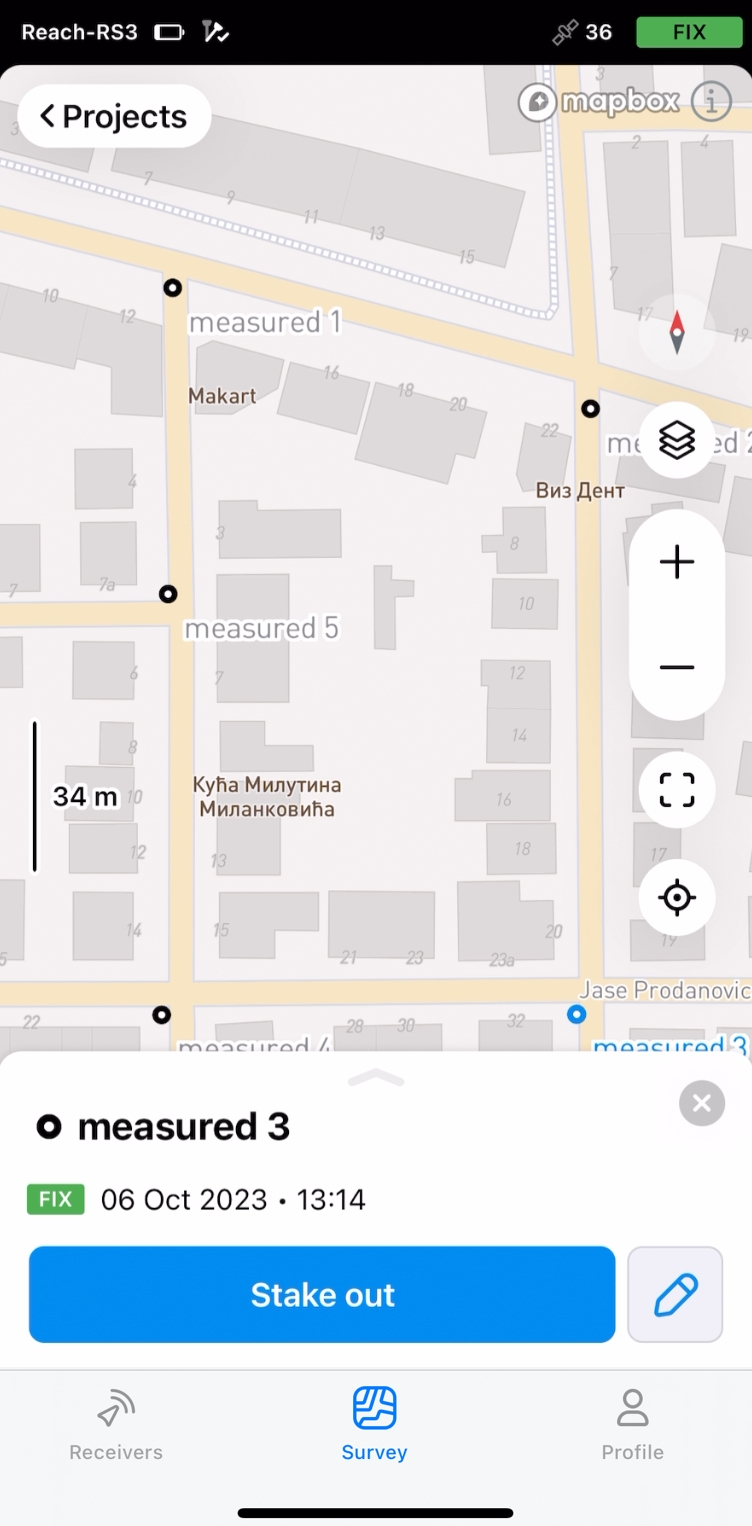The image size is (752, 1526).
Task: Center map on my current location
Action: coord(677,898)
